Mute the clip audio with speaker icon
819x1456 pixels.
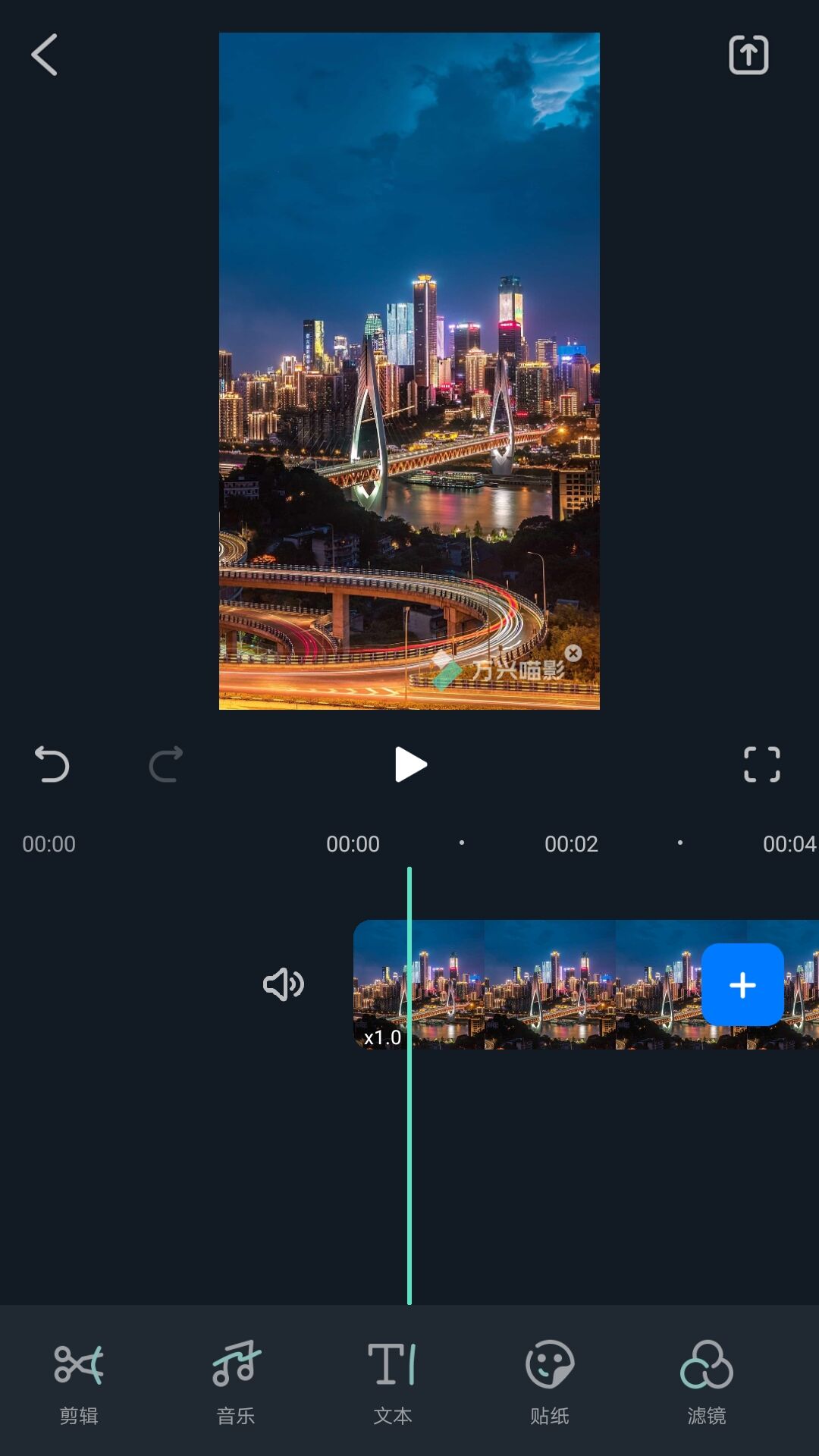pyautogui.click(x=284, y=984)
